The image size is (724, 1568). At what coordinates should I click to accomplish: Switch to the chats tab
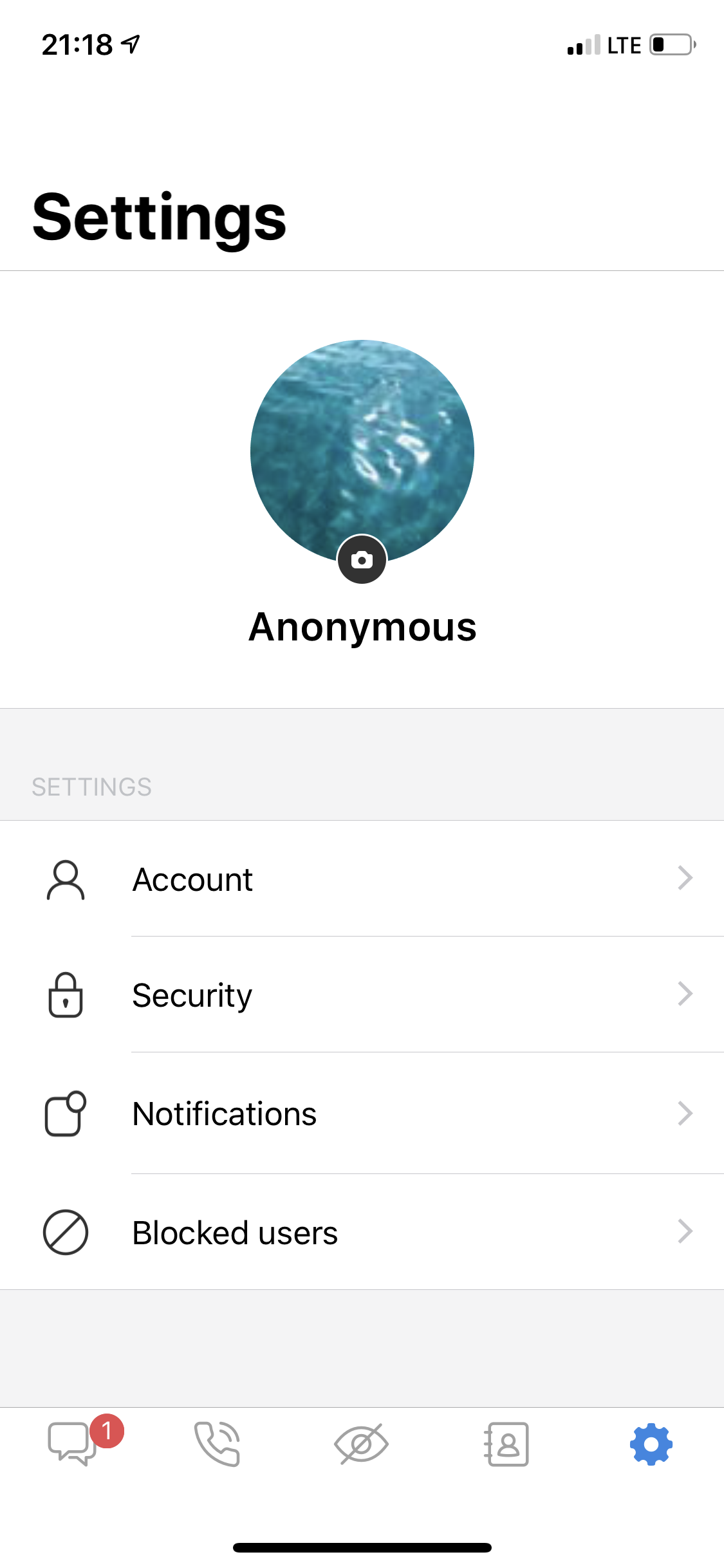pyautogui.click(x=72, y=1444)
